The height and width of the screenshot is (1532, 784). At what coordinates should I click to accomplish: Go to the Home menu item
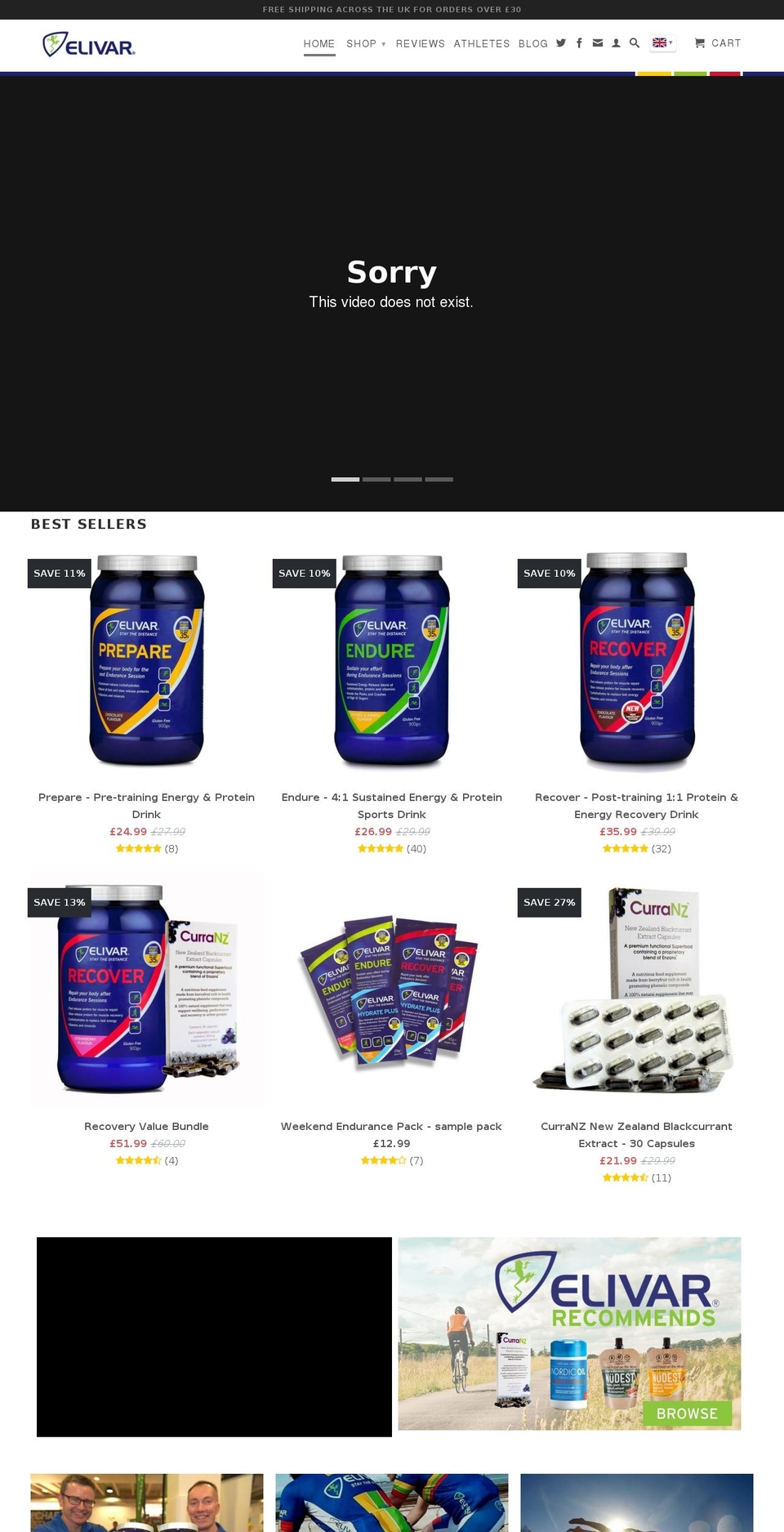tap(319, 44)
